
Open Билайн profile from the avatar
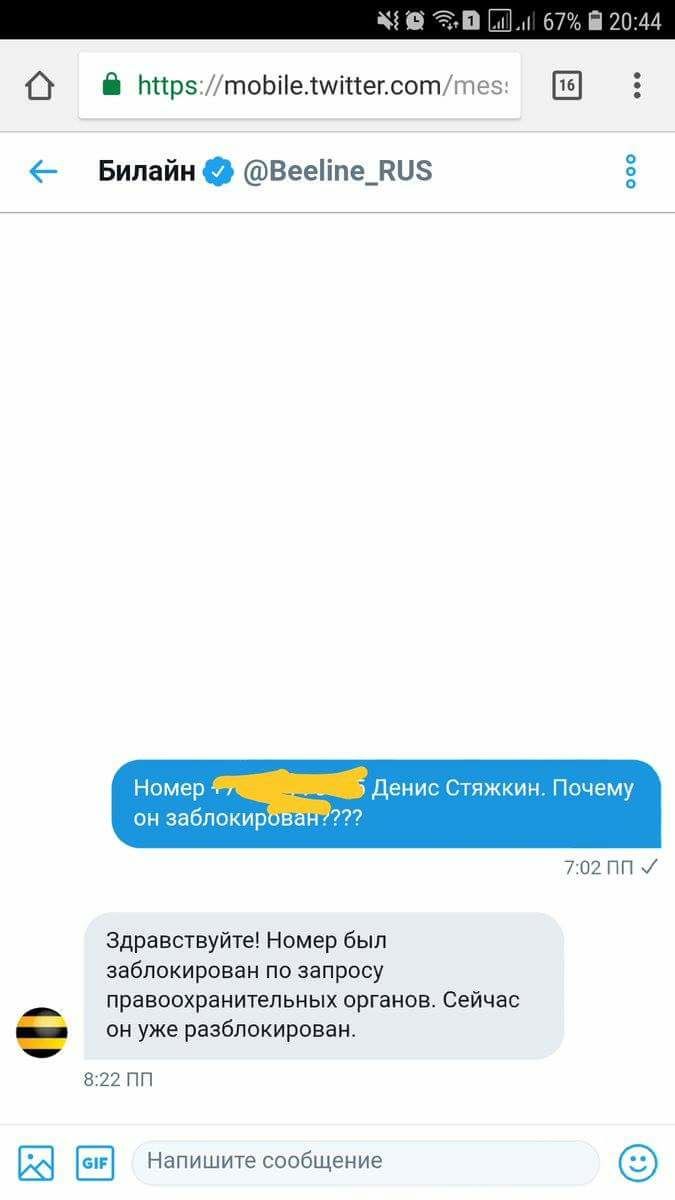pyautogui.click(x=42, y=1032)
